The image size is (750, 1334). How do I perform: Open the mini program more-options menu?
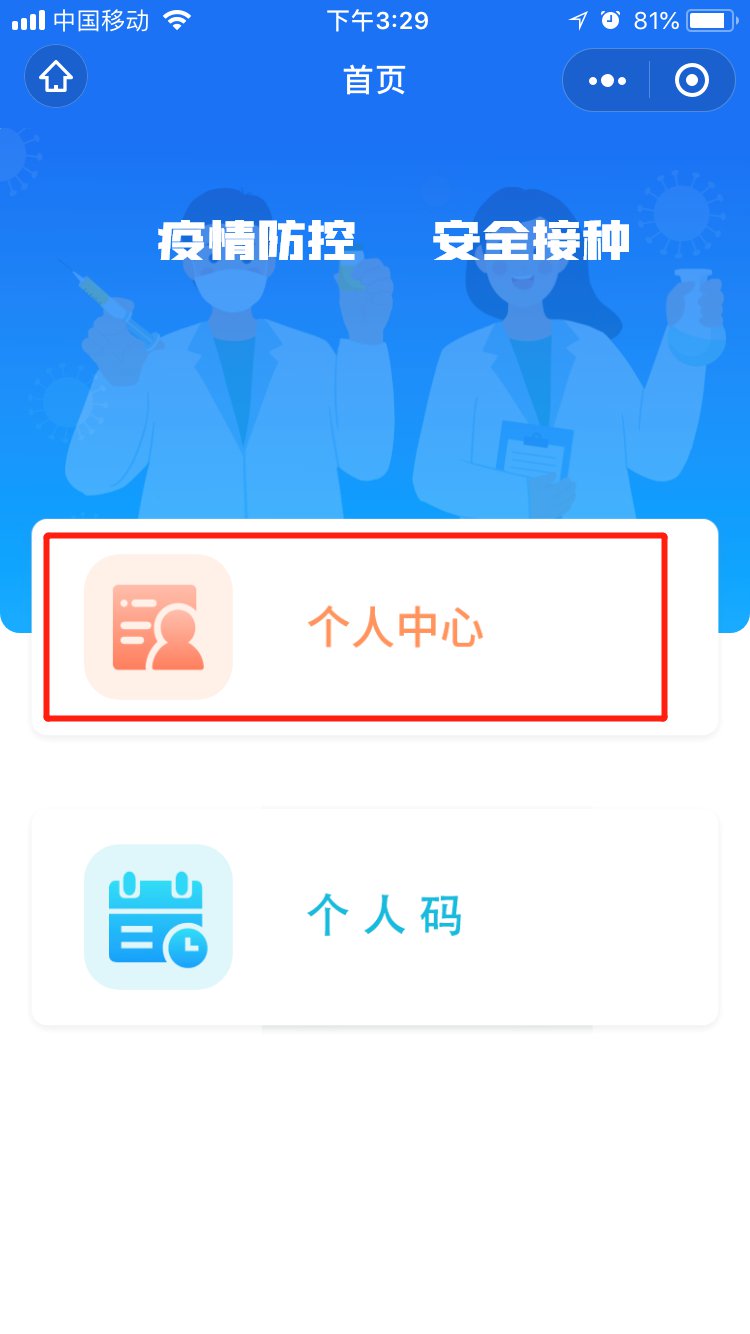coord(607,80)
